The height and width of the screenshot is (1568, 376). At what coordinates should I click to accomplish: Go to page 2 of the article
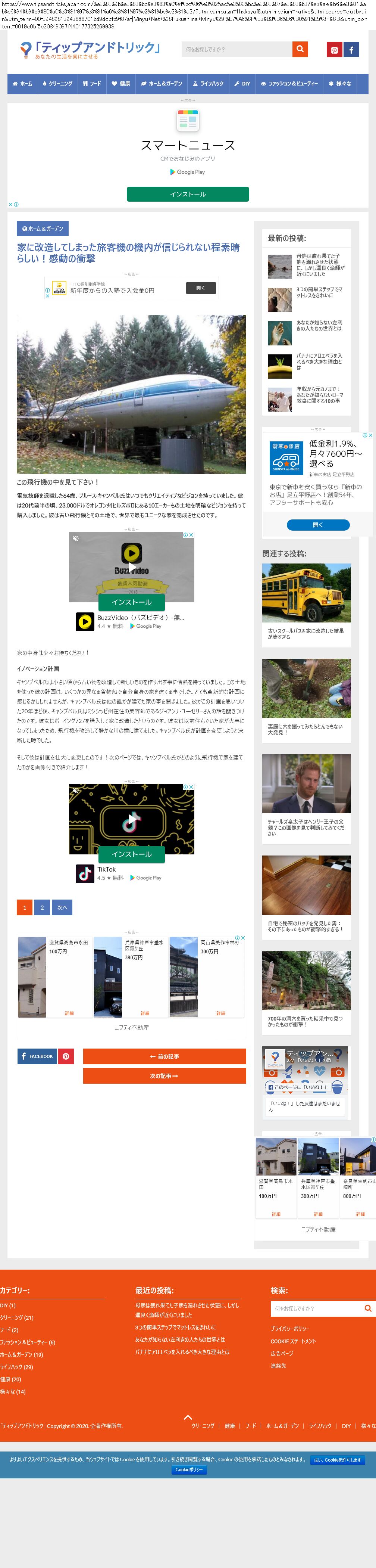(x=42, y=907)
